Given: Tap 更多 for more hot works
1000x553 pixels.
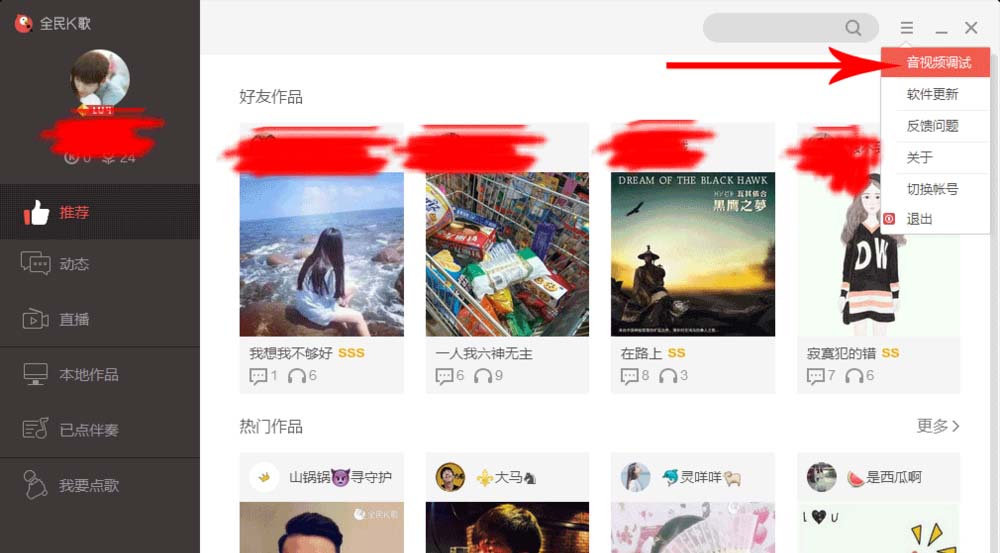Looking at the screenshot, I should [938, 426].
